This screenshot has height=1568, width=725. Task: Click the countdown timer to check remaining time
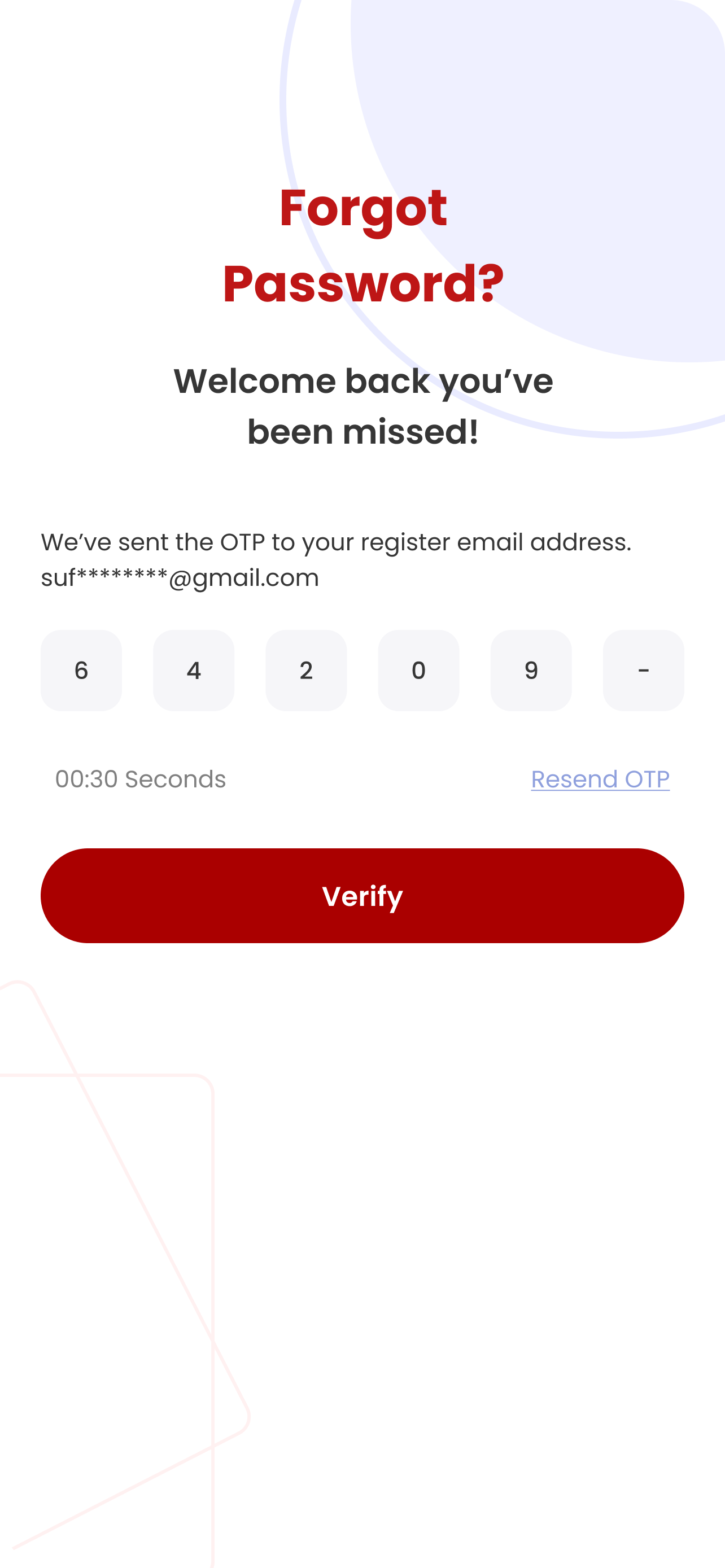(139, 779)
